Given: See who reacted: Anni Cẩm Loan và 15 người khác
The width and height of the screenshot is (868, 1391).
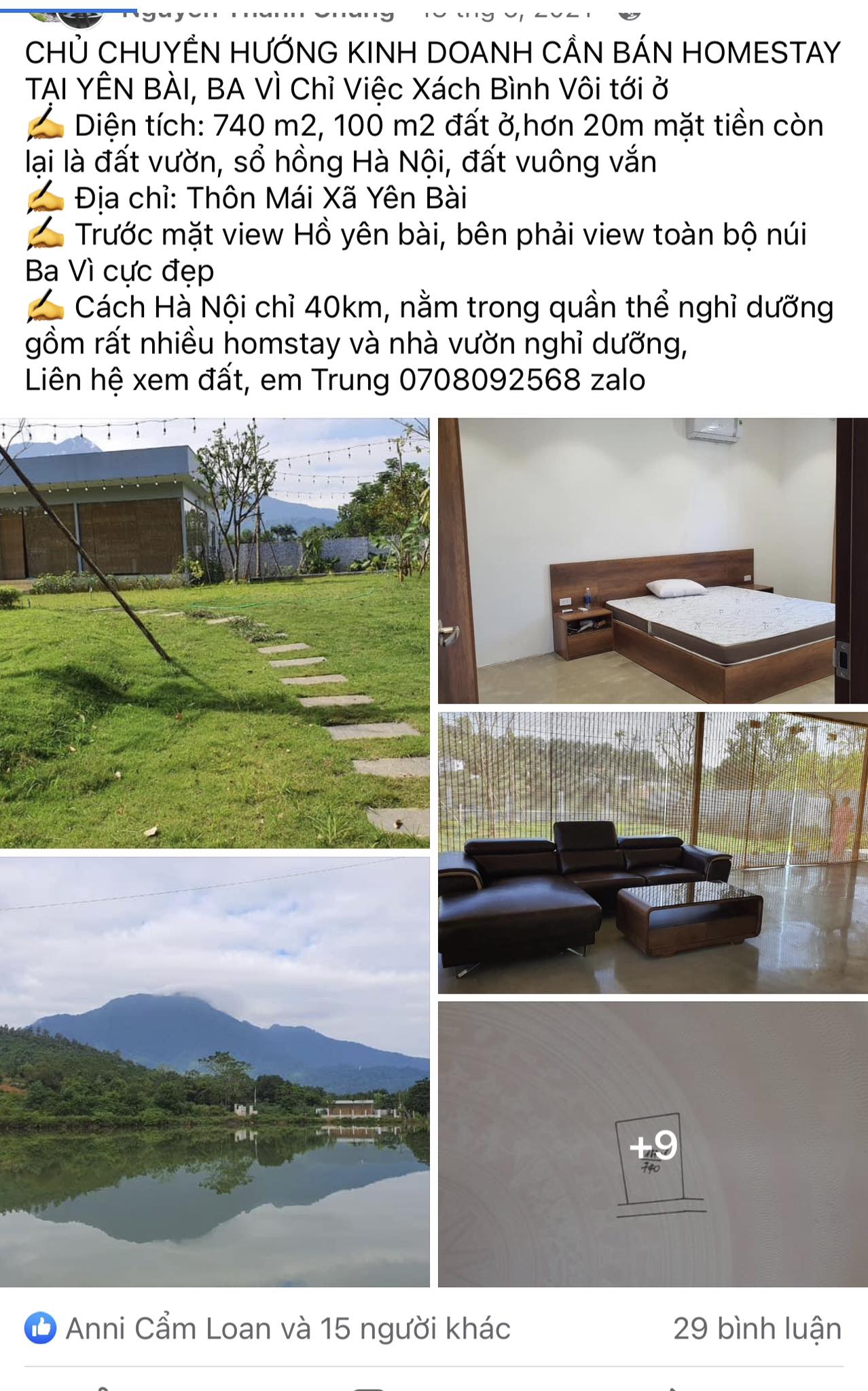Looking at the screenshot, I should (x=287, y=1329).
